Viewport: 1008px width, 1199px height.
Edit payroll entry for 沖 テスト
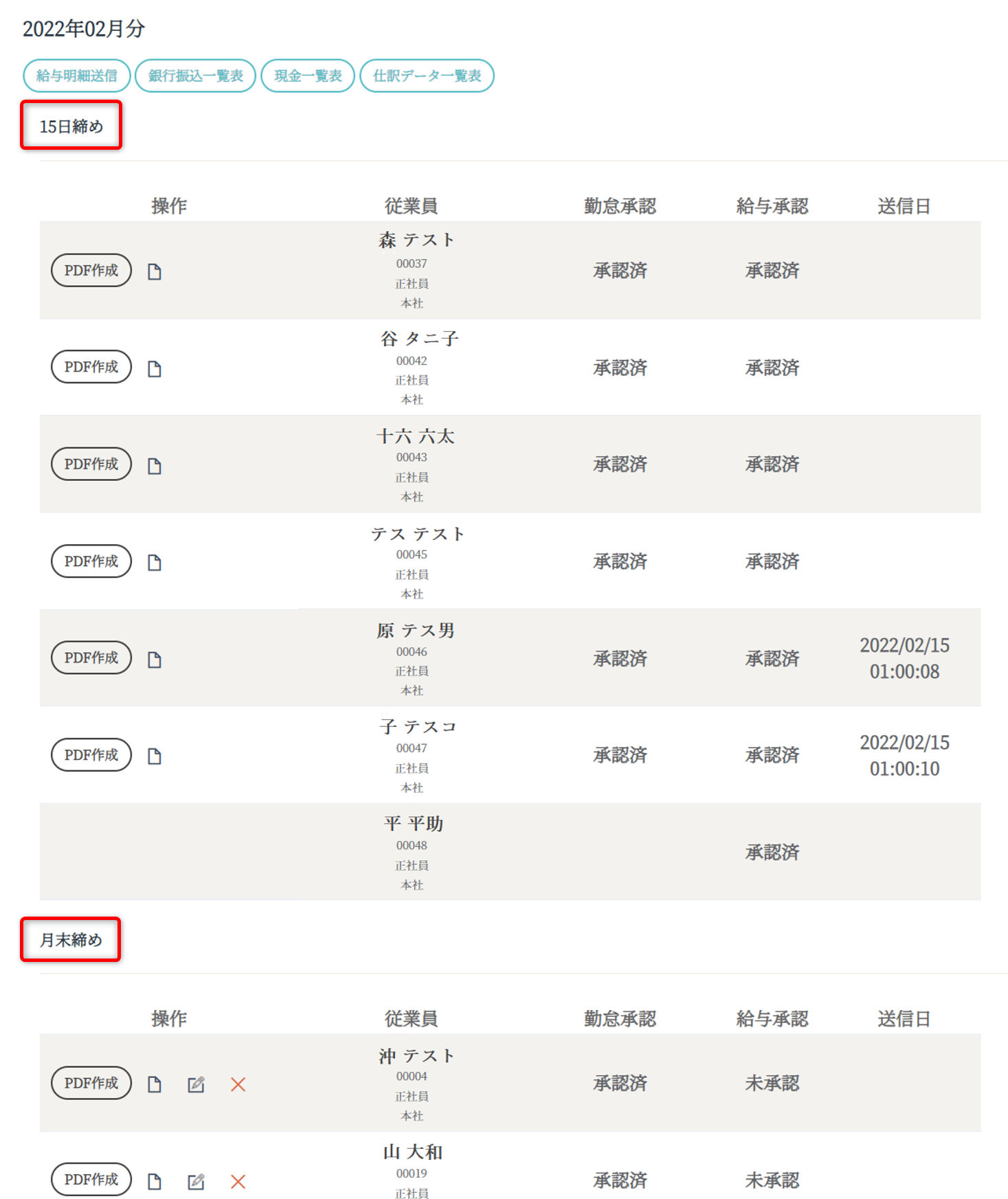pos(196,1084)
